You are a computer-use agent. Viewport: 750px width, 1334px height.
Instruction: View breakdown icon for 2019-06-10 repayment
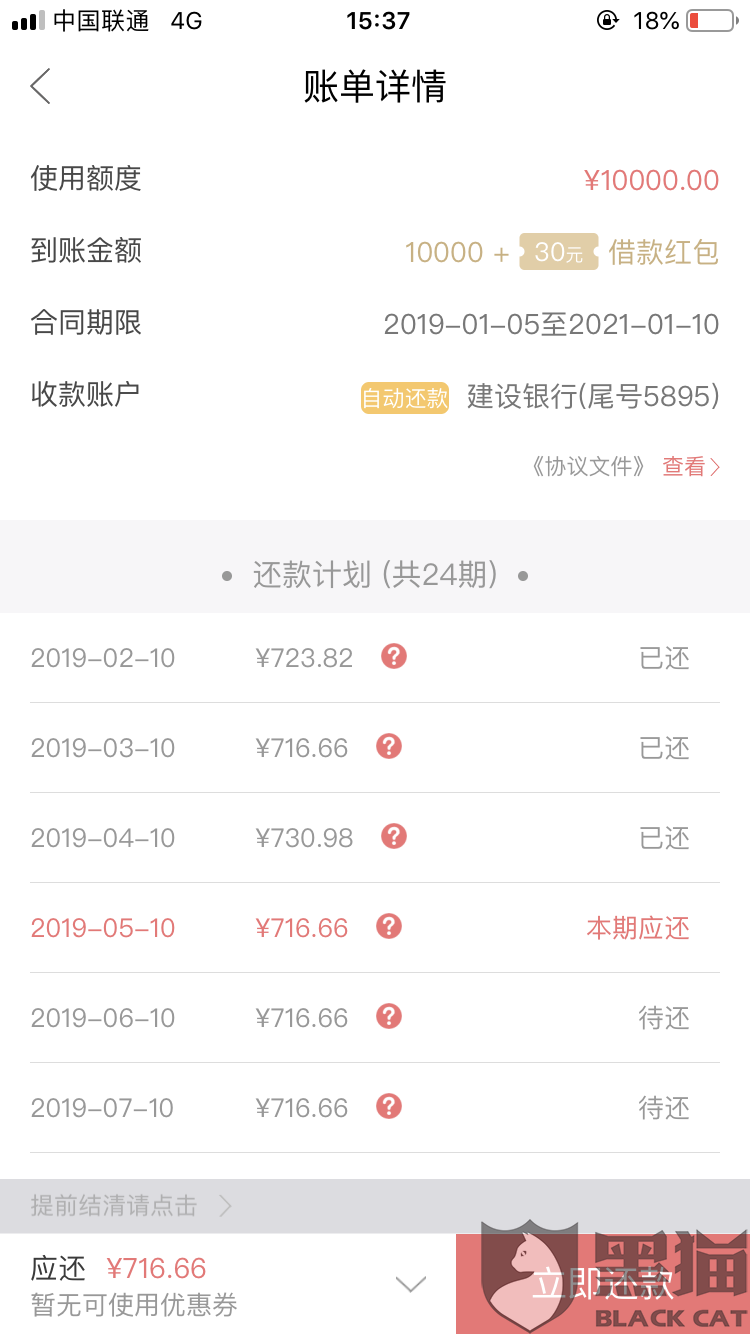tap(389, 1017)
